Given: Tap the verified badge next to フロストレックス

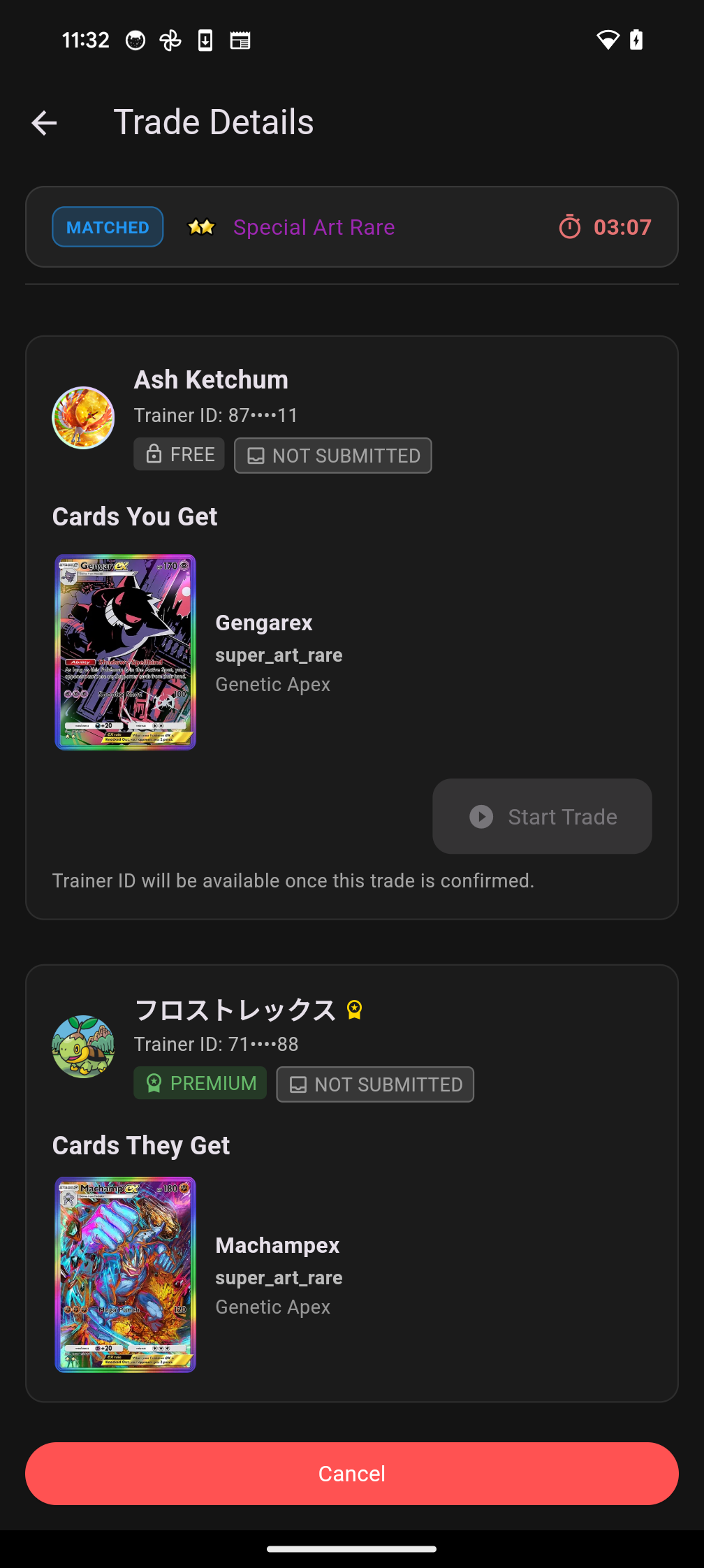Looking at the screenshot, I should click(355, 1009).
